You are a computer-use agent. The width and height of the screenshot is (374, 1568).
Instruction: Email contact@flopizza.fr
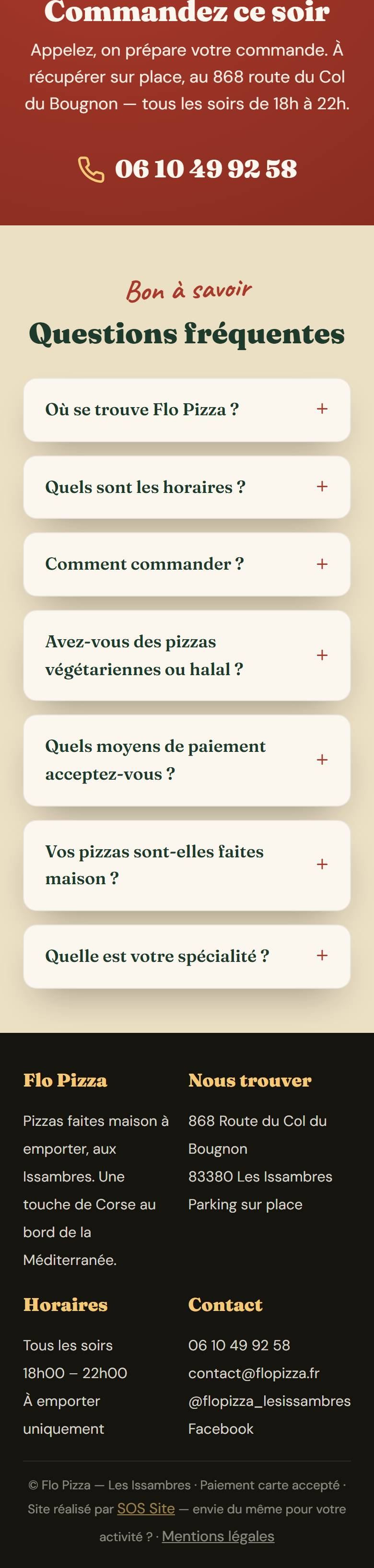(253, 1373)
